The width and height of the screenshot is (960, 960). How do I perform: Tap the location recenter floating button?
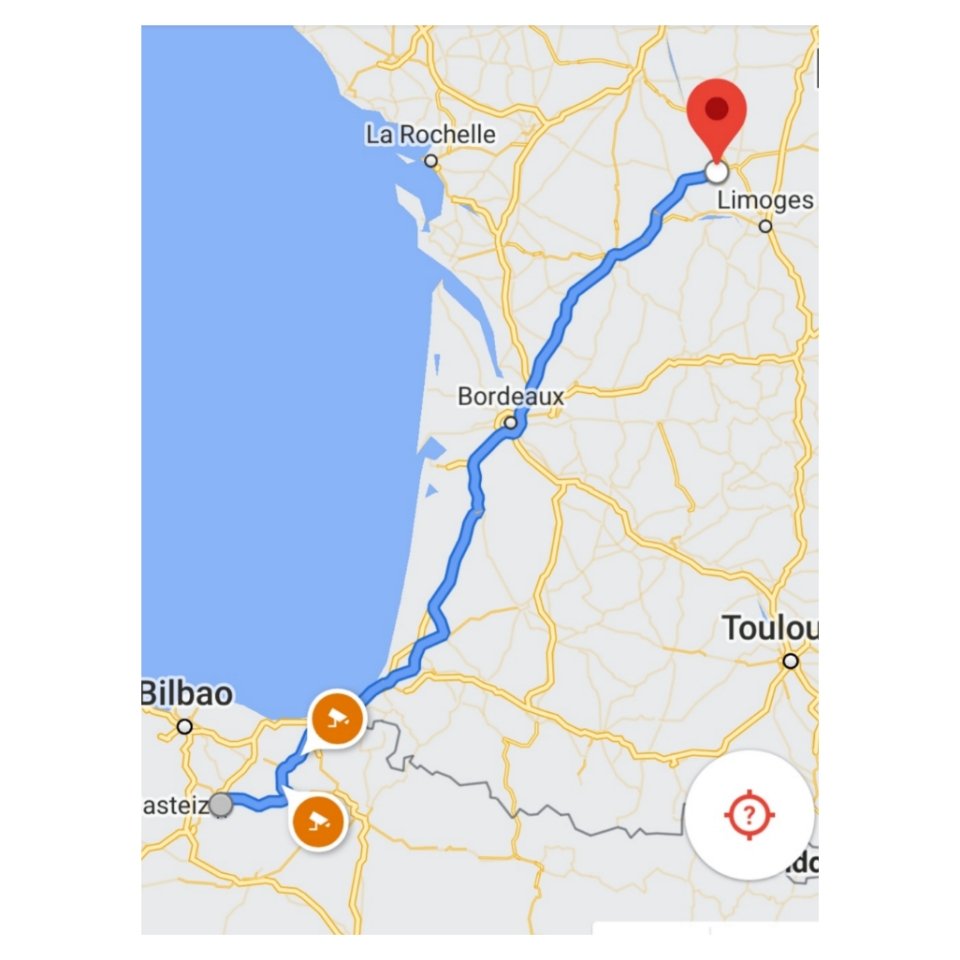tap(749, 814)
